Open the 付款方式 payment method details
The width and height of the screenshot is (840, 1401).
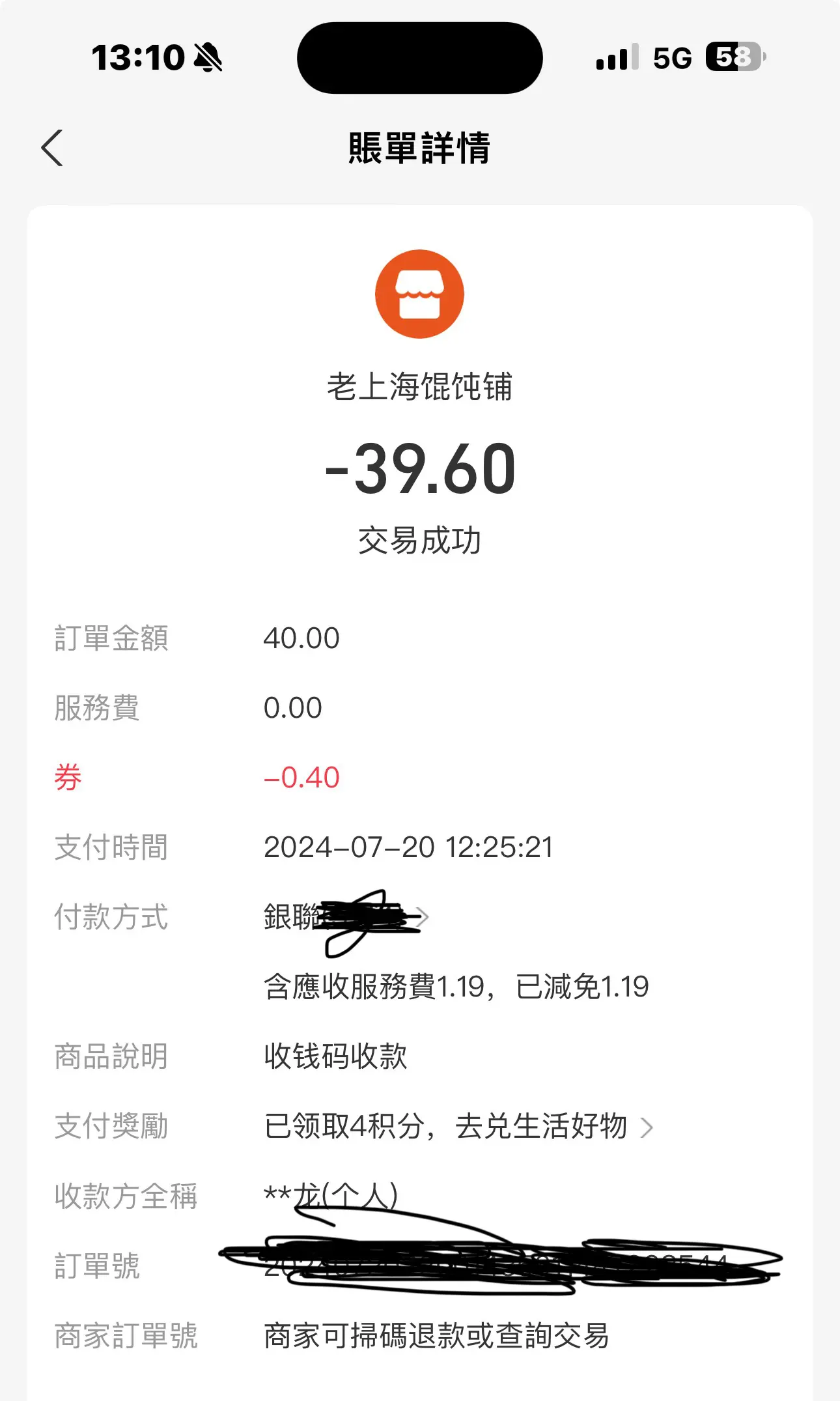tap(346, 917)
